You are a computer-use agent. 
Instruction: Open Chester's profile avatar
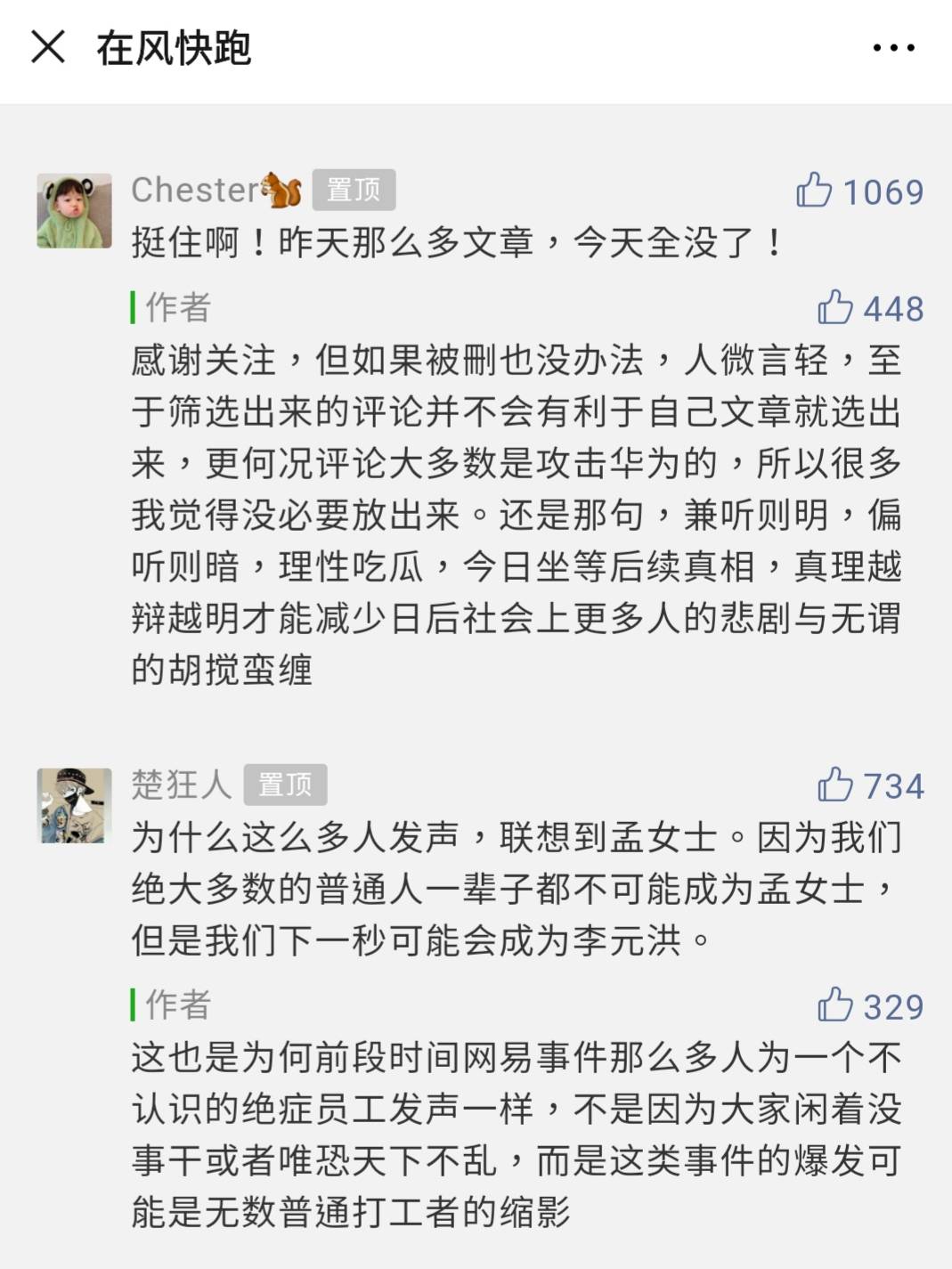tap(75, 211)
